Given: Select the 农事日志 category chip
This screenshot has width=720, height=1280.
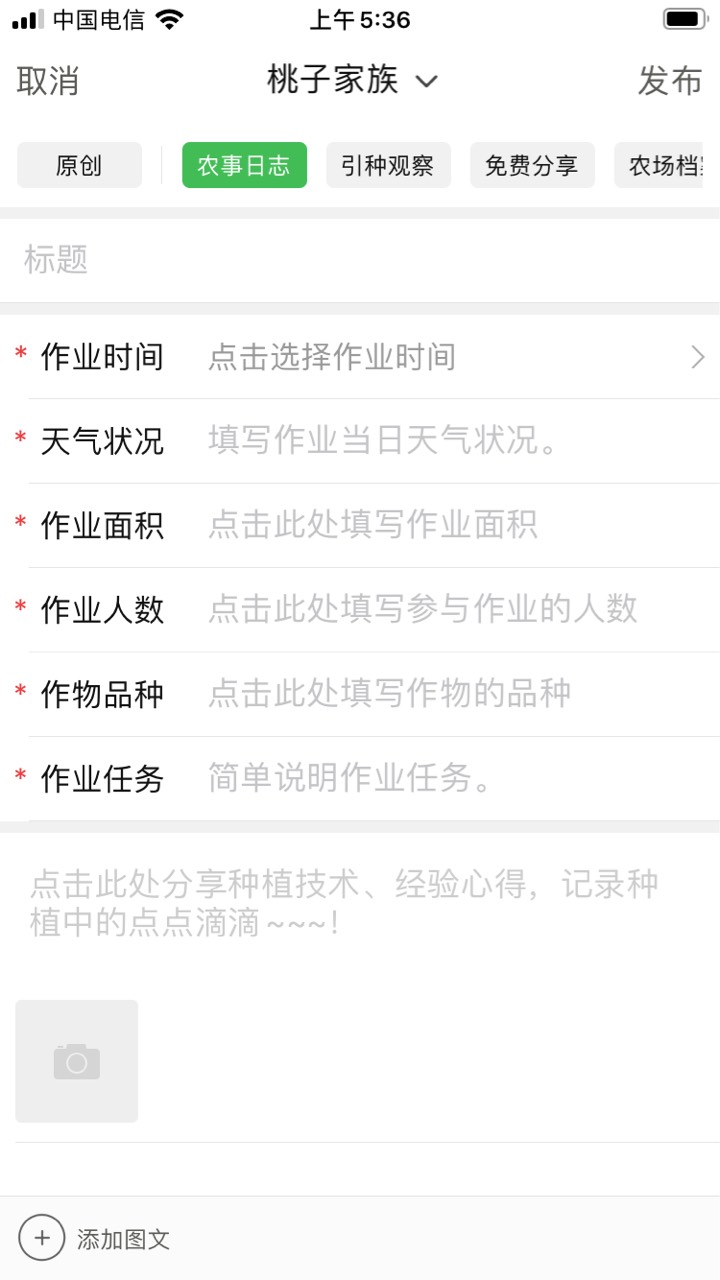Looking at the screenshot, I should [x=244, y=165].
